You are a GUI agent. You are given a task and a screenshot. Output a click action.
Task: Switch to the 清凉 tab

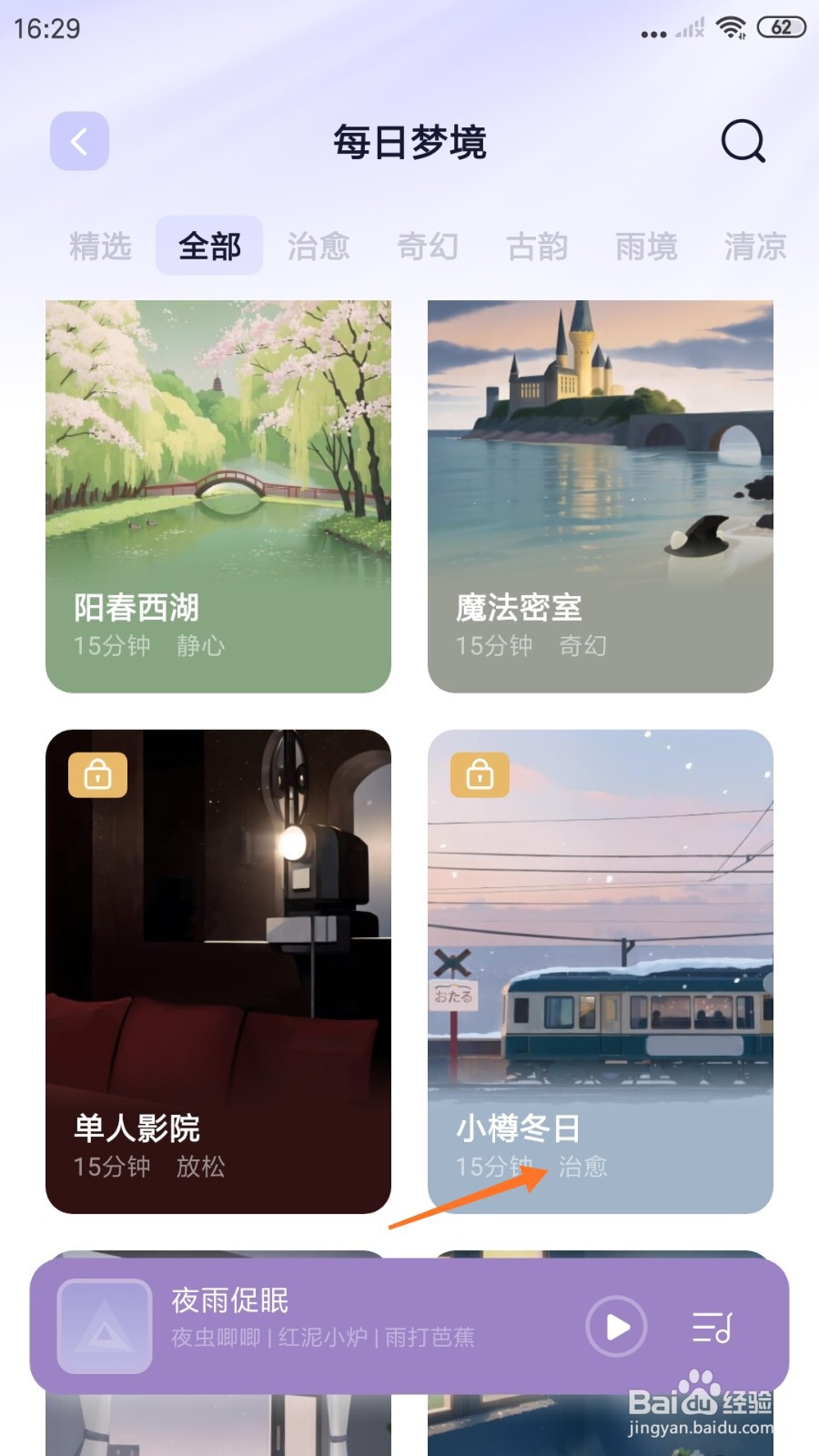click(x=755, y=246)
